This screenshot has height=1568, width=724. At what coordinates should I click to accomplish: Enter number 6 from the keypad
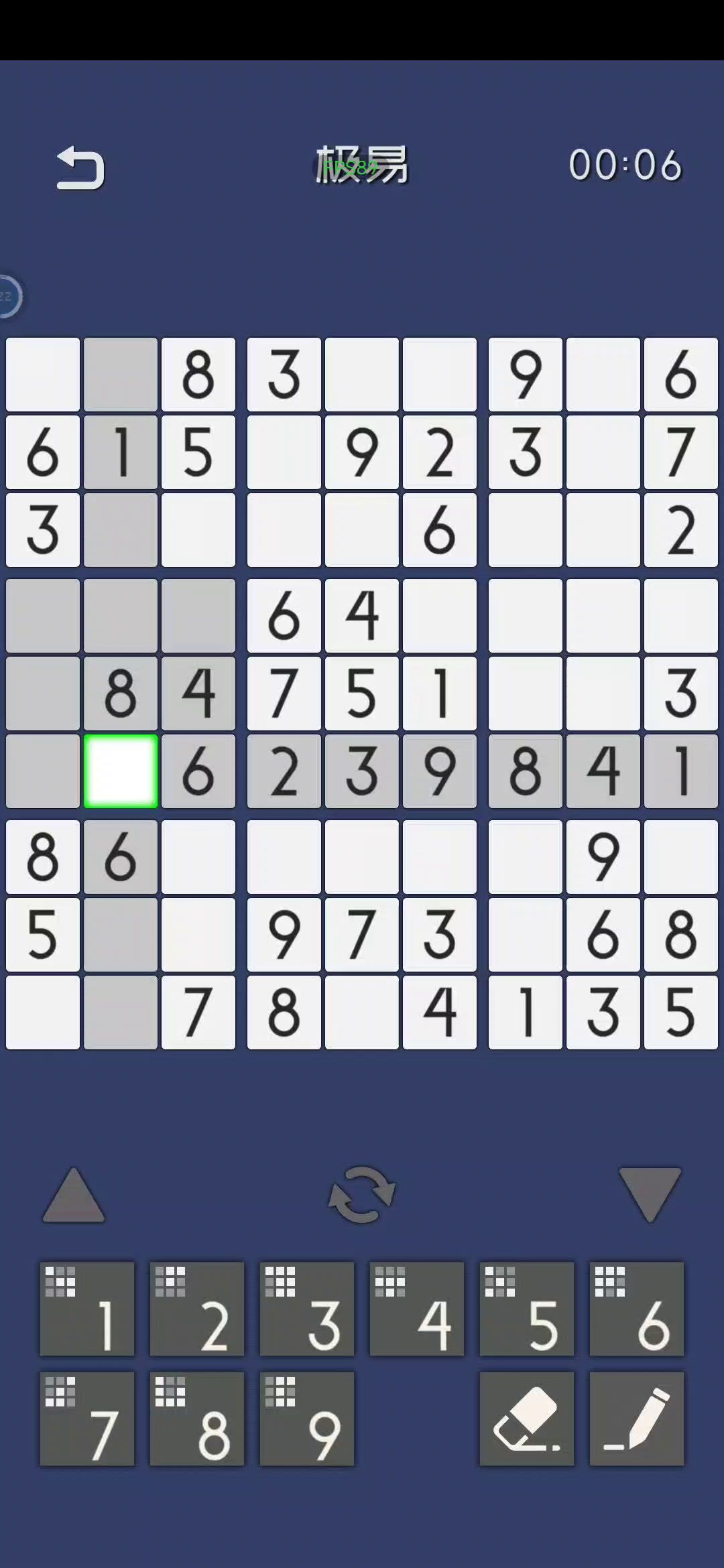click(x=637, y=1309)
